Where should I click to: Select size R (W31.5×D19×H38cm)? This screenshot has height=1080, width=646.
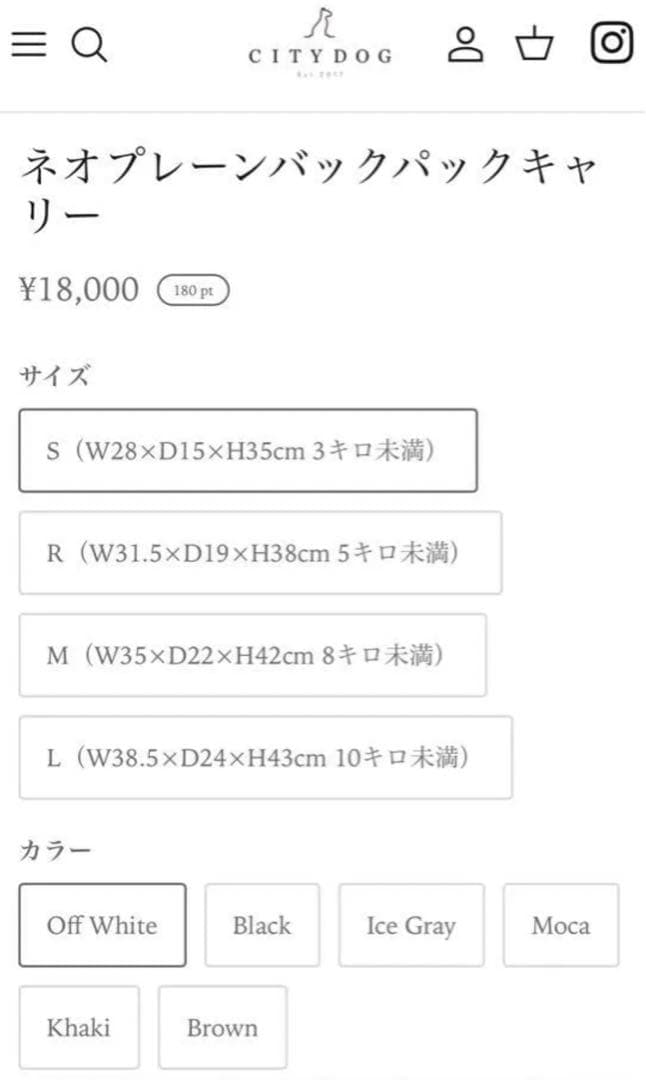pos(260,552)
